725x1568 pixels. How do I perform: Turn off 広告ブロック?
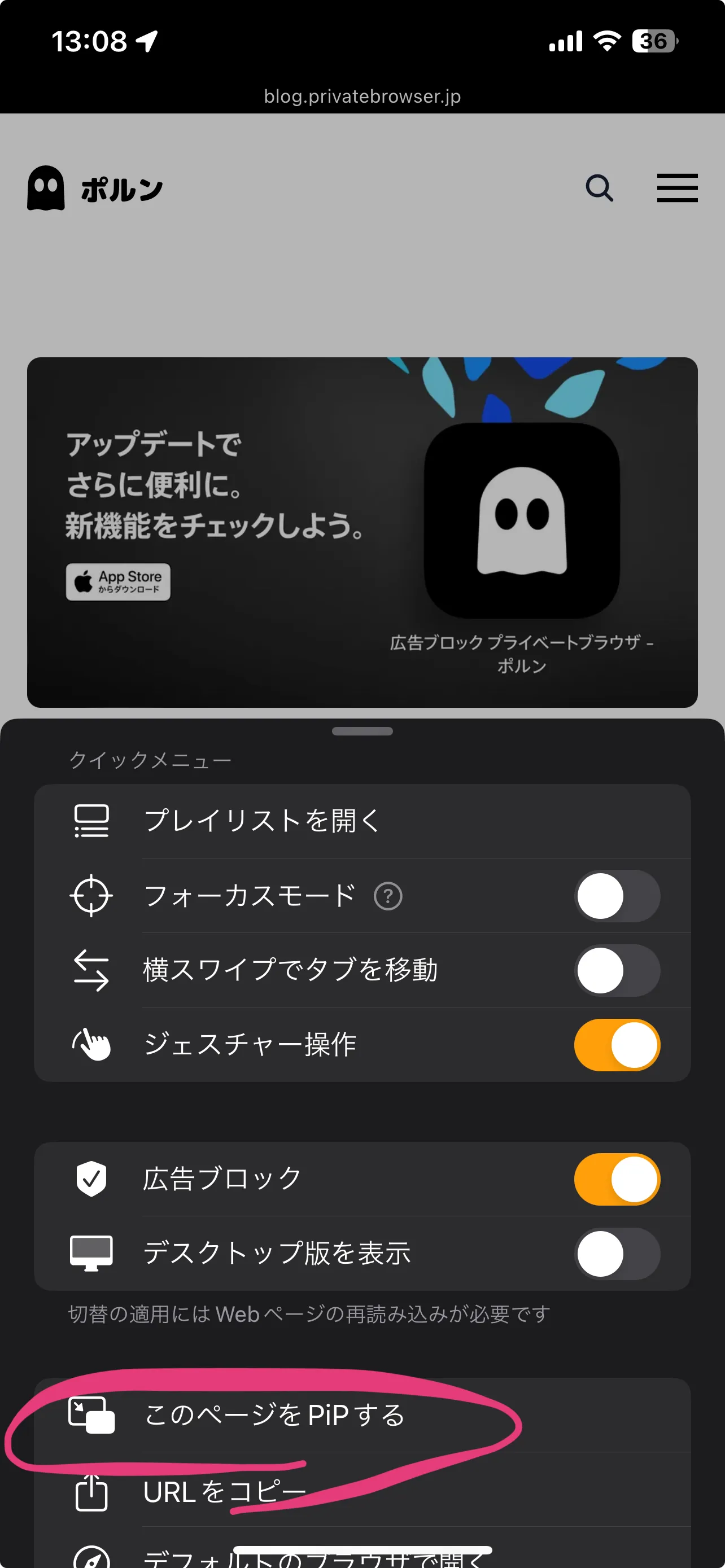617,1179
